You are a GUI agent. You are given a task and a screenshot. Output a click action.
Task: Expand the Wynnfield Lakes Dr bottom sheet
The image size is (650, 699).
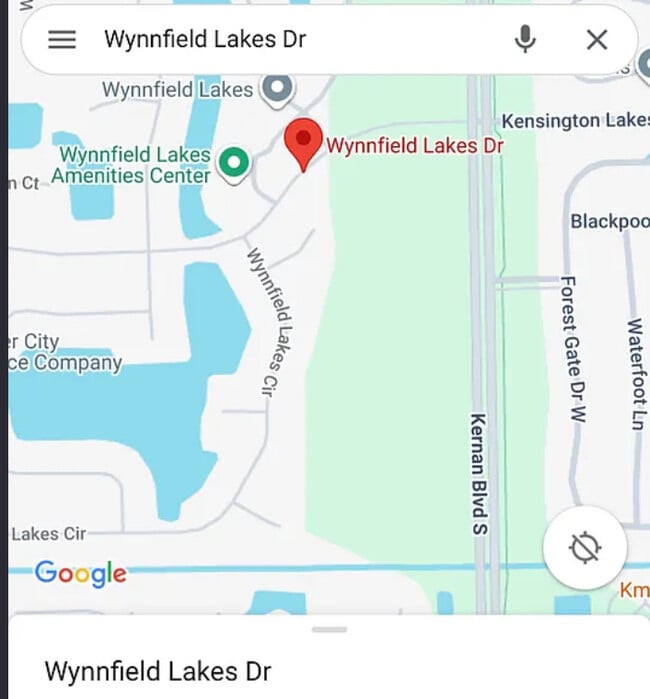pos(329,630)
